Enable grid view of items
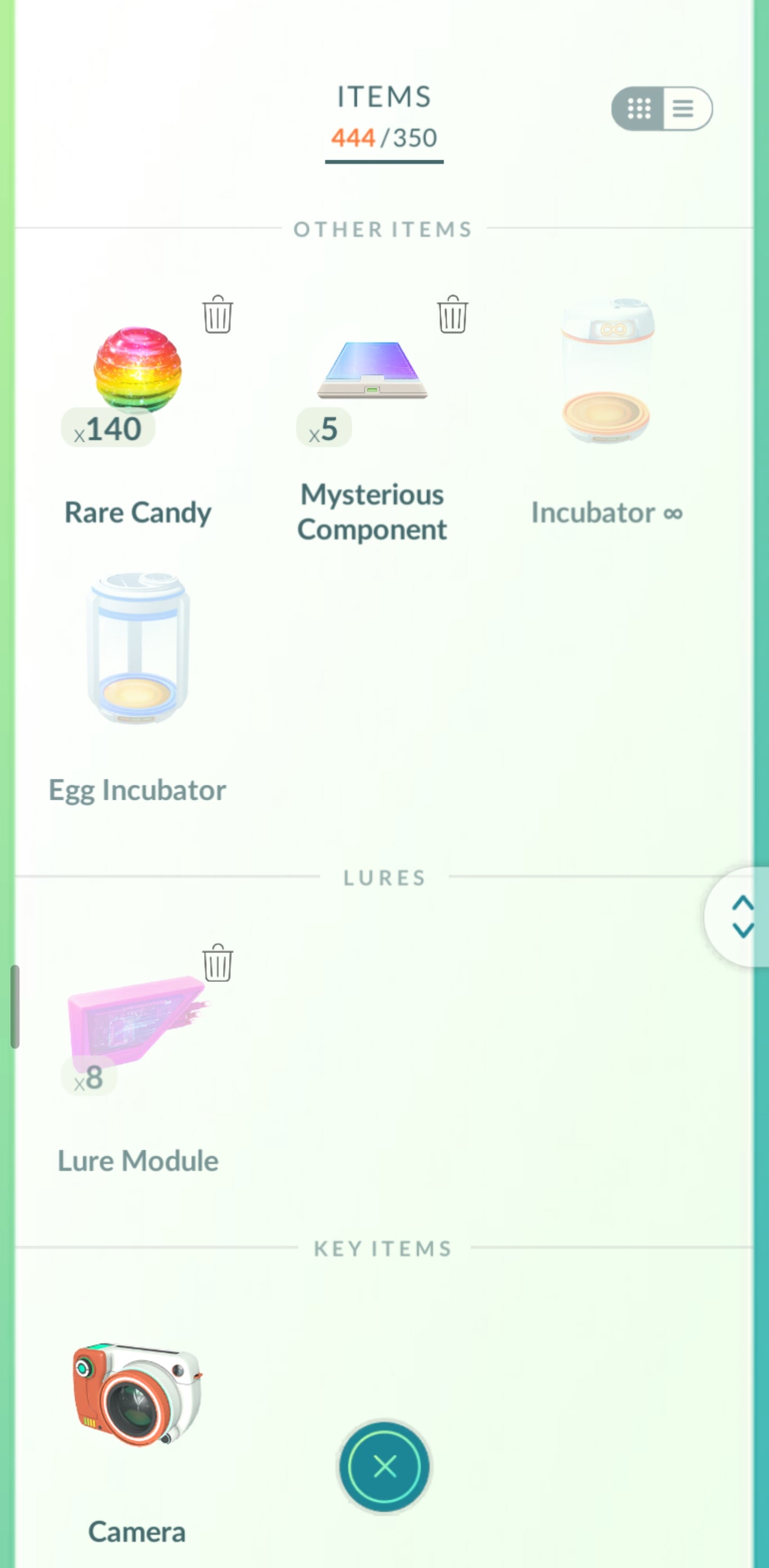Viewport: 769px width, 1568px height. [x=638, y=110]
